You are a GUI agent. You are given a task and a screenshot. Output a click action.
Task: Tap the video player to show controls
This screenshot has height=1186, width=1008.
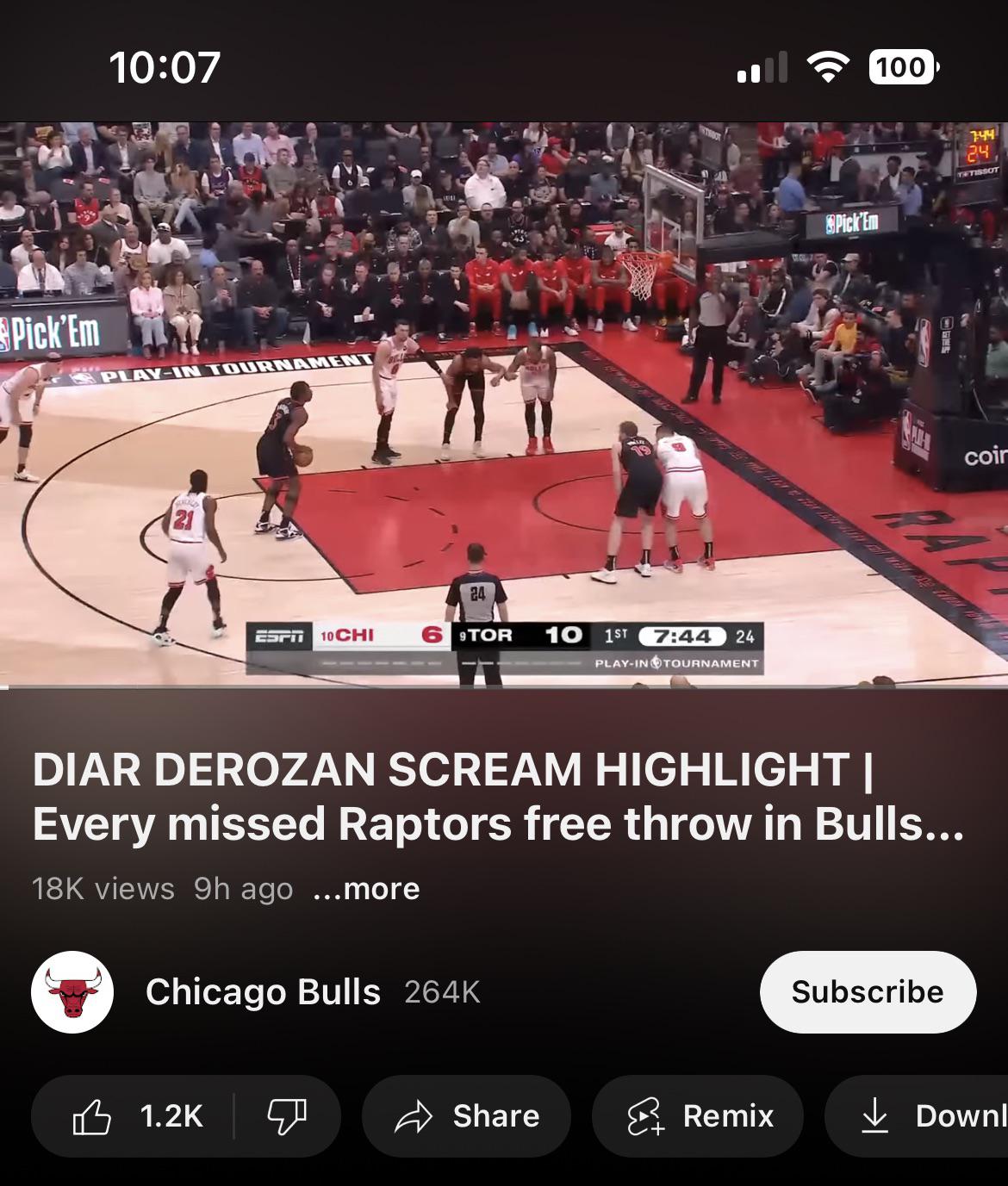click(x=504, y=403)
